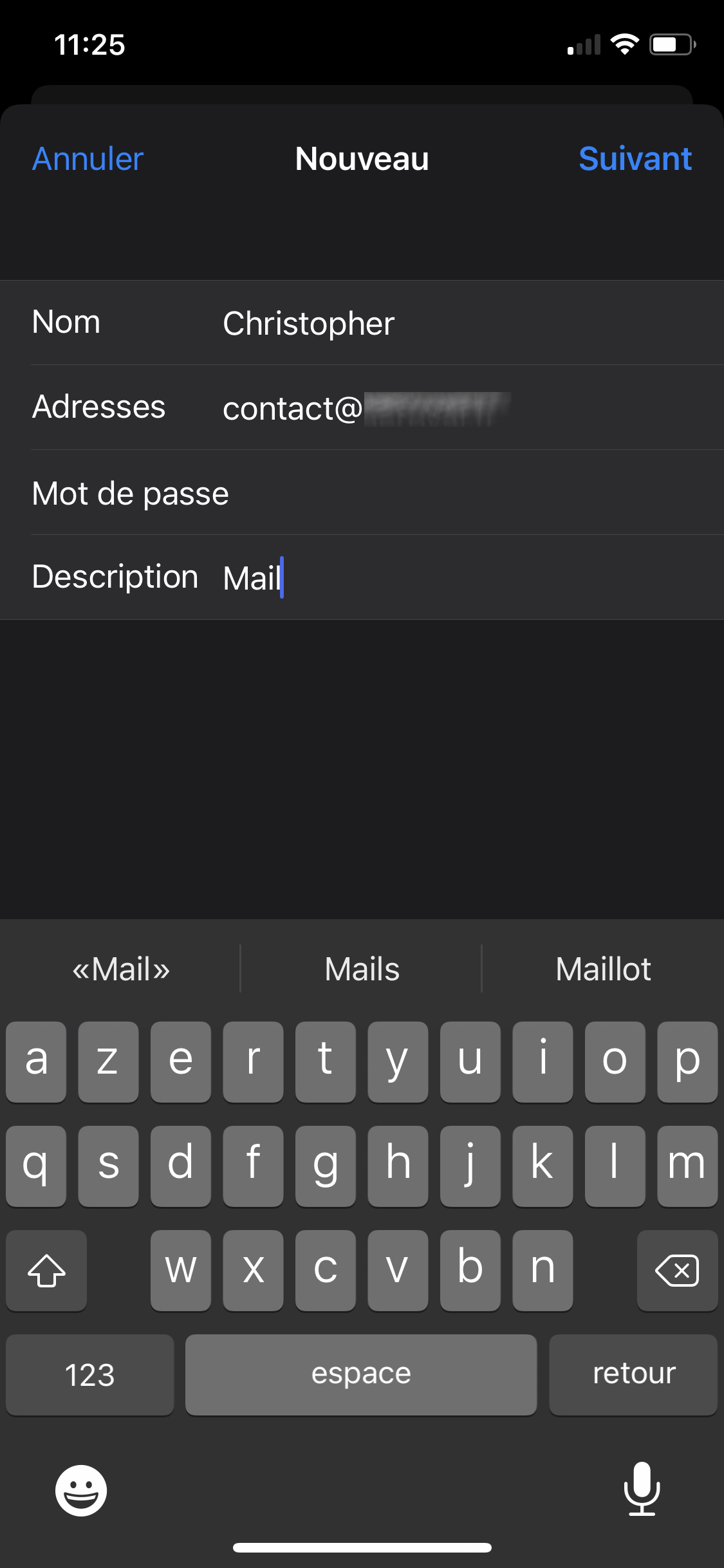Screen dimensions: 724x1568
Task: Start dictation with the microphone
Action: tap(642, 1489)
